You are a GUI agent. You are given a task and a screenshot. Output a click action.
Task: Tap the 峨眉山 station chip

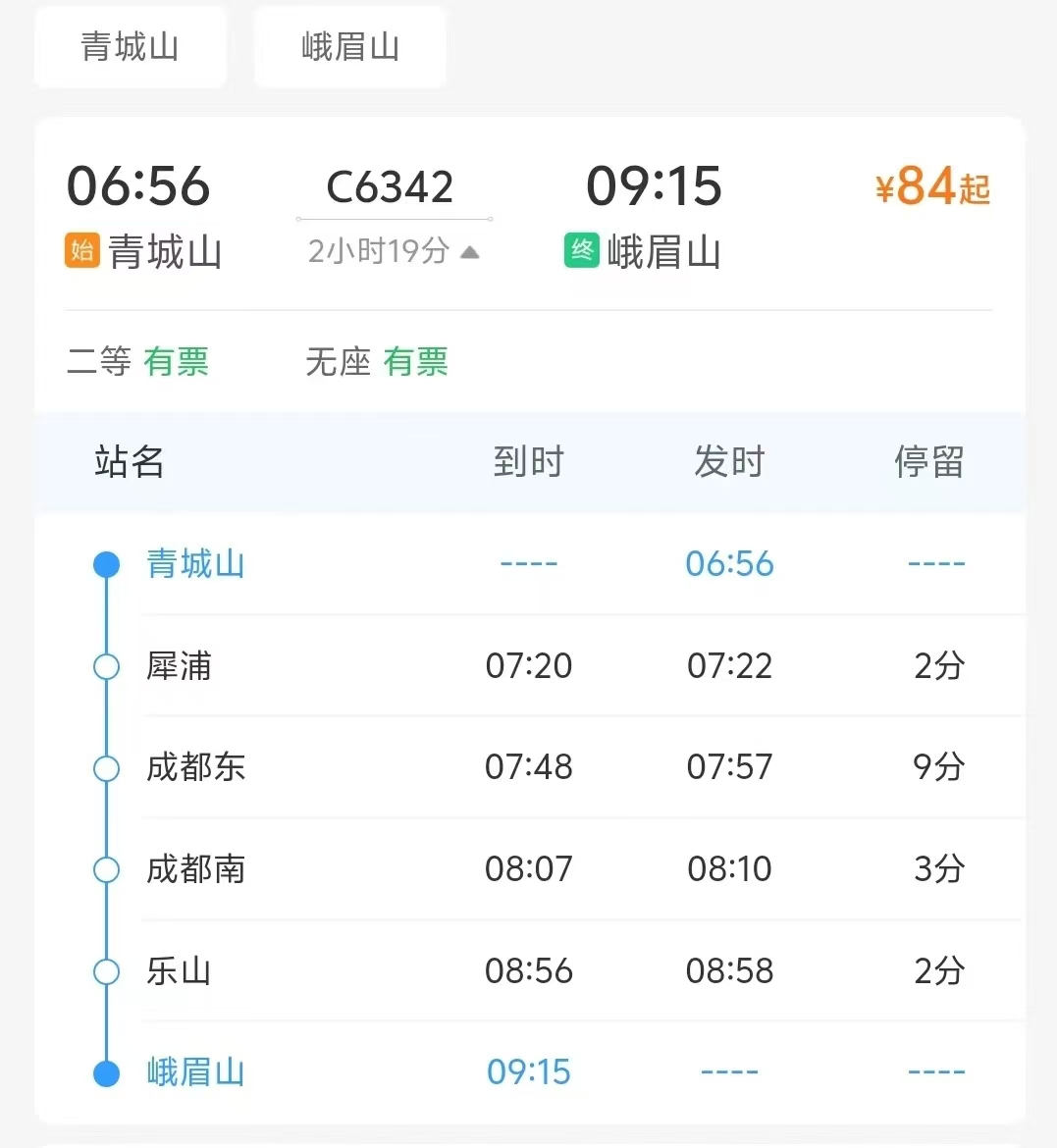(x=349, y=47)
